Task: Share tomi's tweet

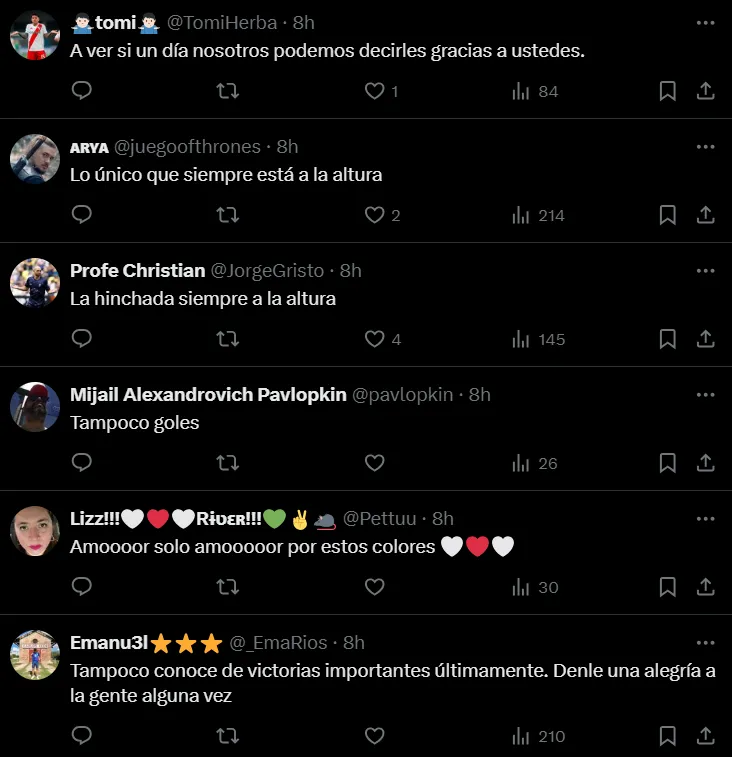Action: tap(705, 91)
